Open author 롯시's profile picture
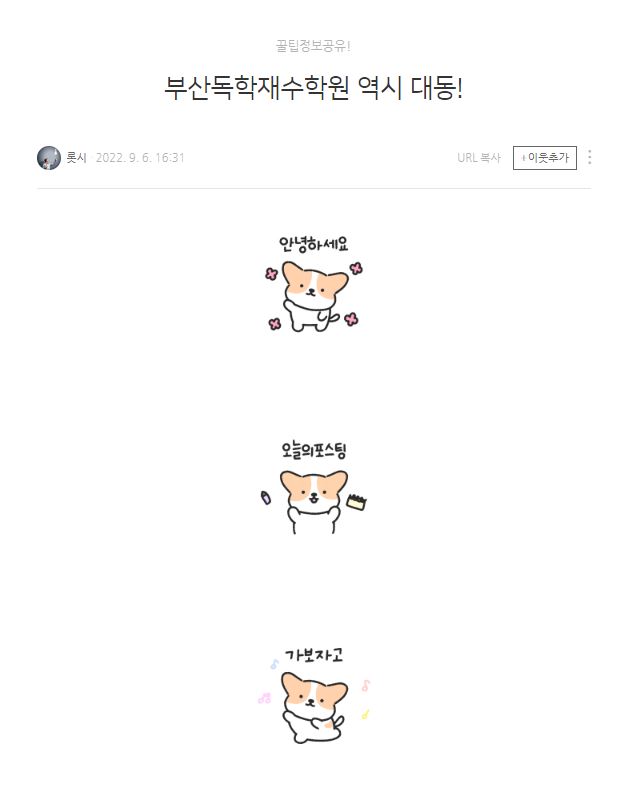Viewport: 625px width, 796px height. (48, 158)
